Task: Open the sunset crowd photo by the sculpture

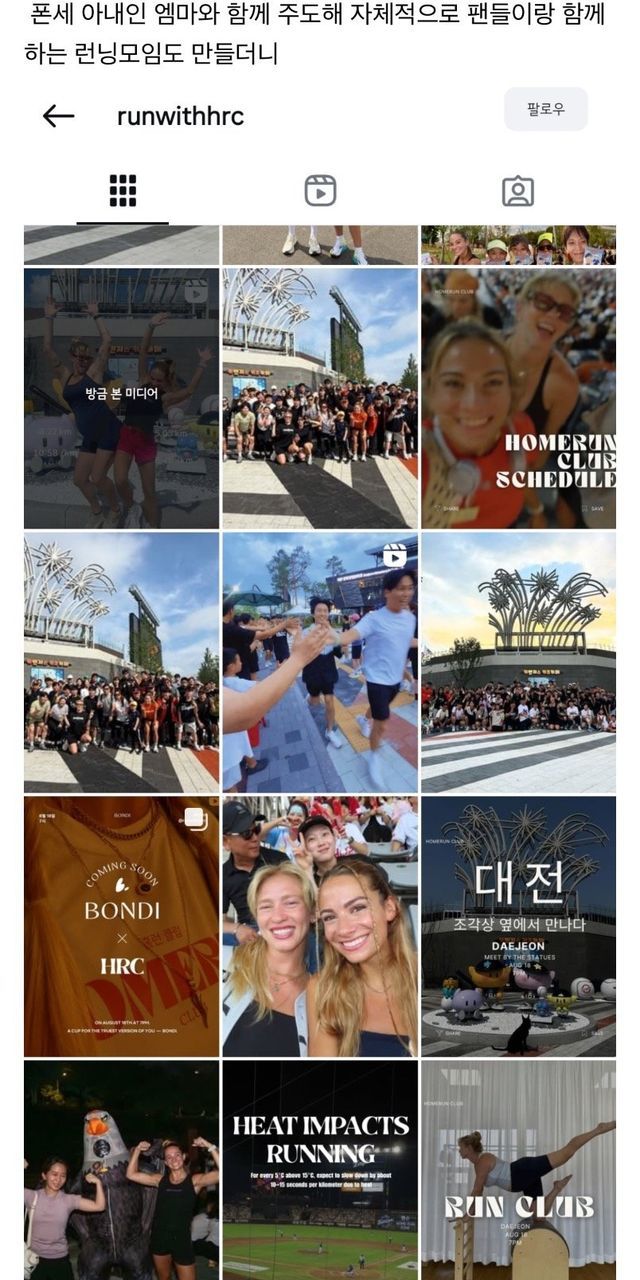Action: point(518,662)
